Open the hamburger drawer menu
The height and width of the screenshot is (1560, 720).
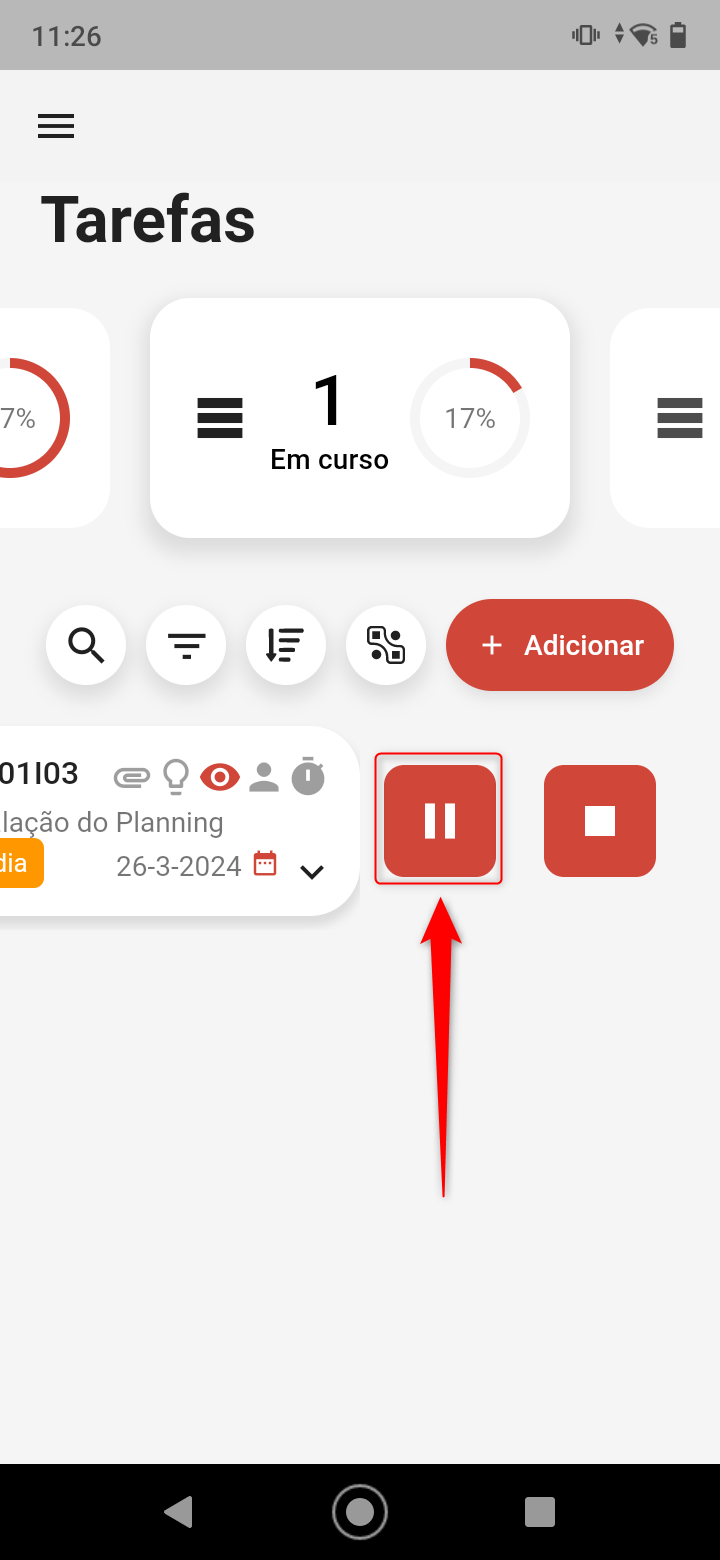pos(56,126)
